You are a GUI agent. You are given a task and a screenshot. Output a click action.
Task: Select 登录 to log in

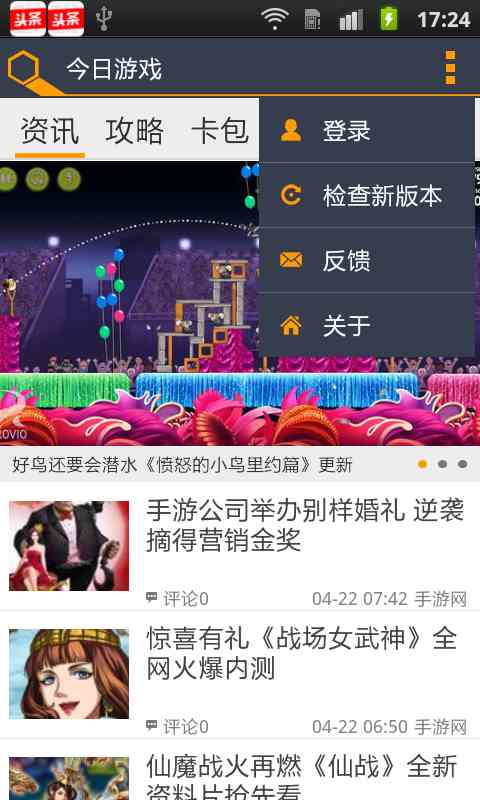click(367, 131)
